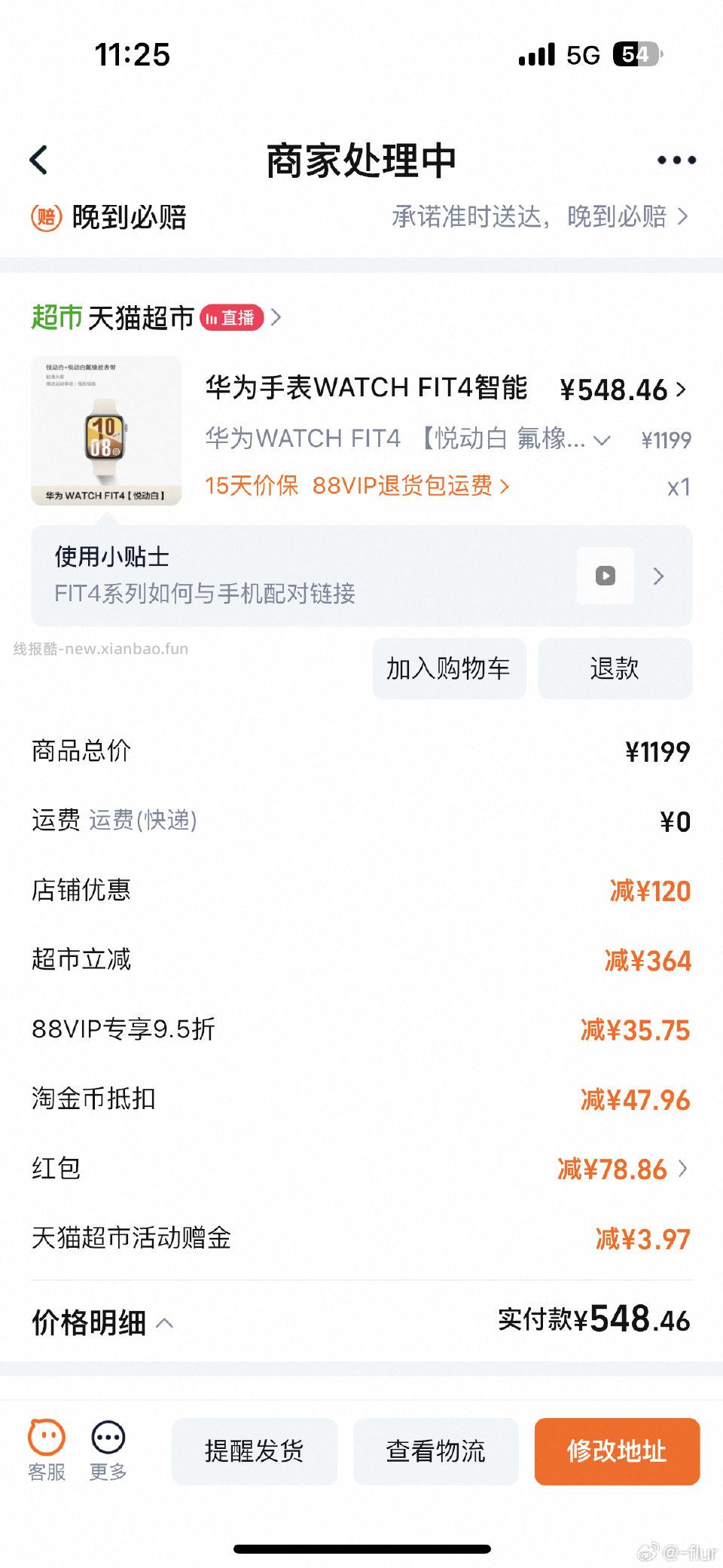Request a refund via 退款 button
The image size is (723, 1568).
615,668
